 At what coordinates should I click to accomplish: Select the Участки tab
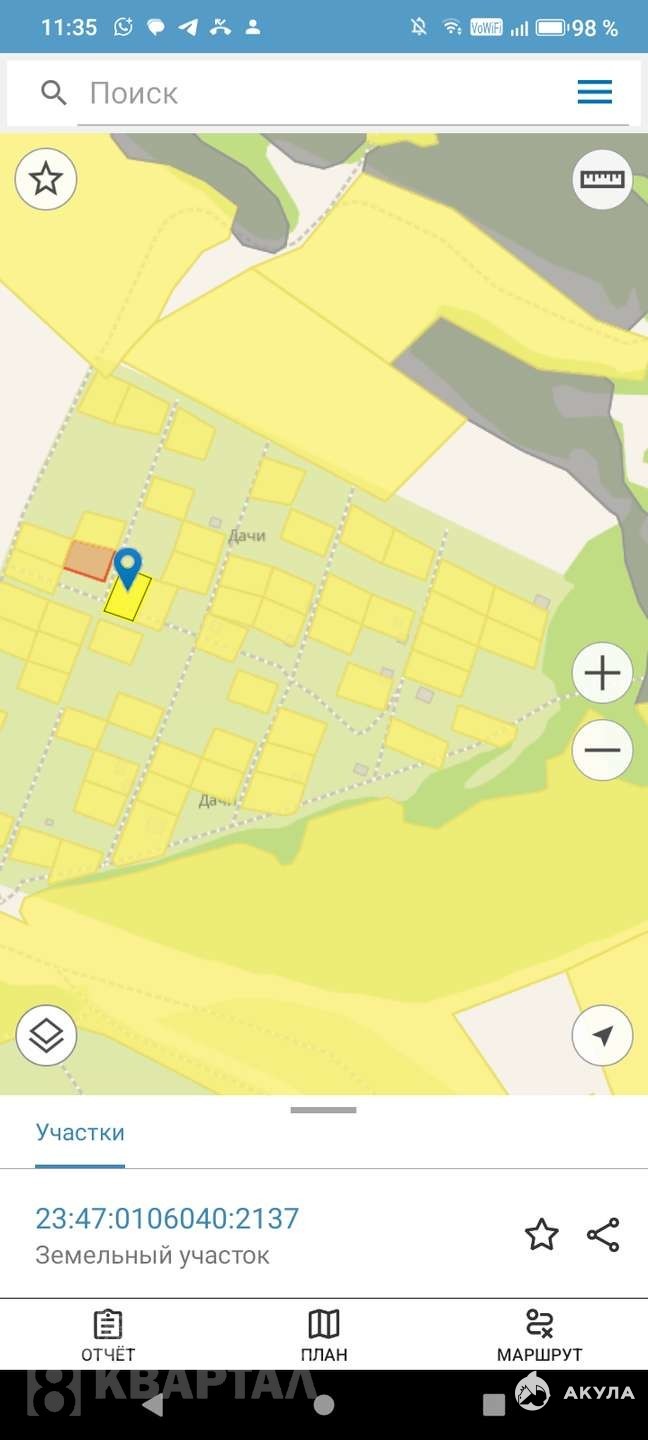tap(80, 1133)
